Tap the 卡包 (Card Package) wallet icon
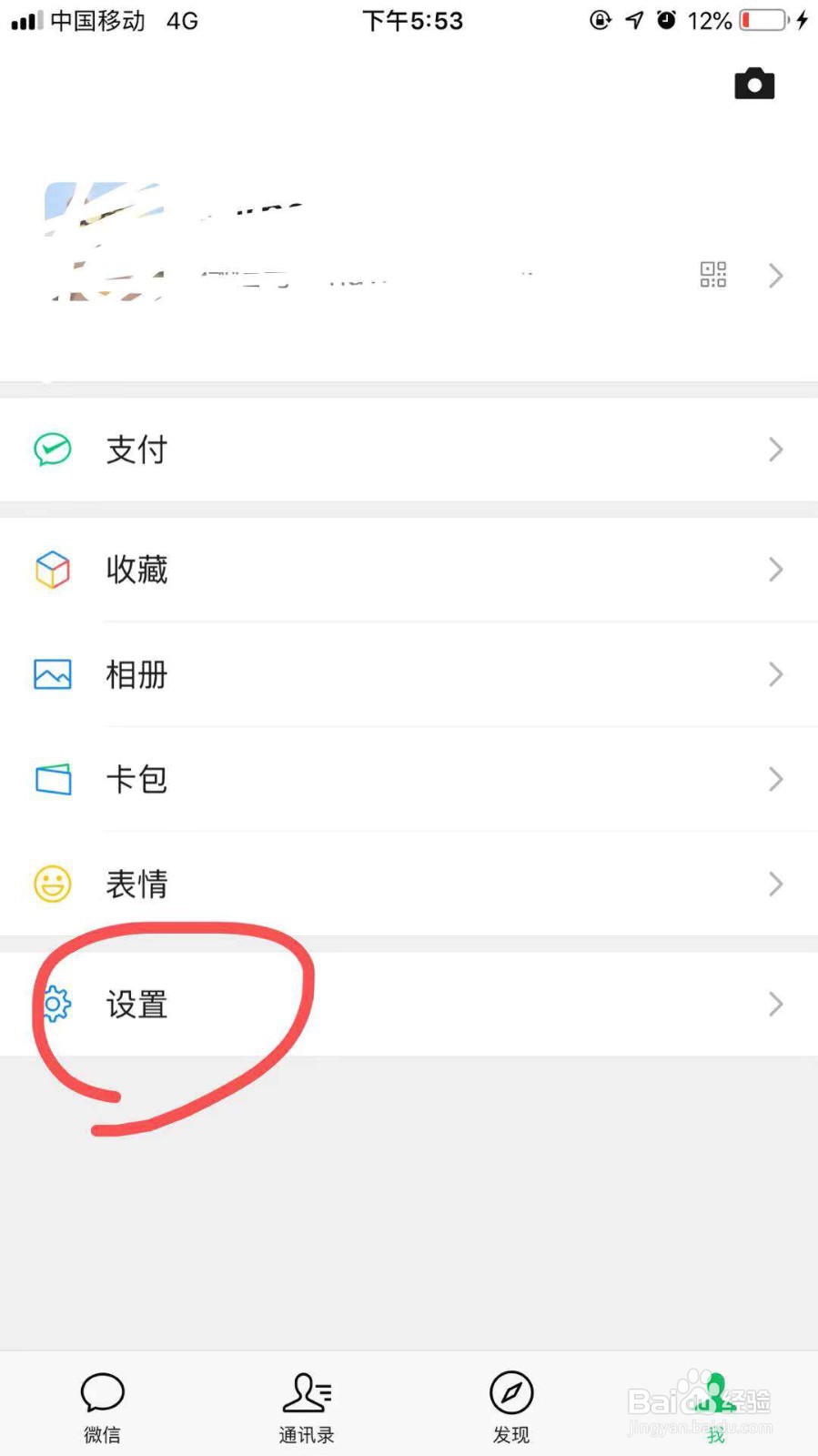Image resolution: width=818 pixels, height=1456 pixels. (52, 779)
